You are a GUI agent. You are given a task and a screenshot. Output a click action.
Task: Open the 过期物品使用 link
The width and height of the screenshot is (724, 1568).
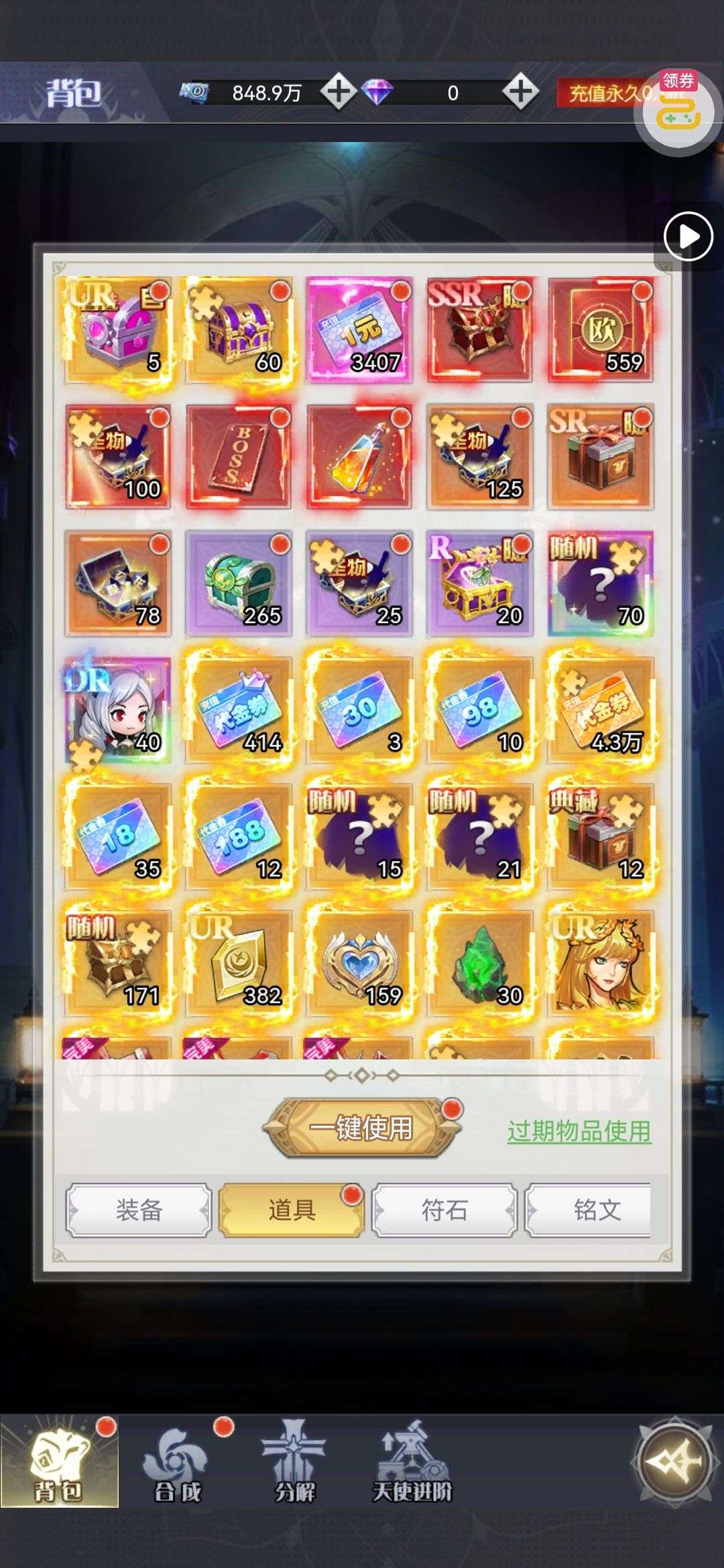tap(579, 1131)
